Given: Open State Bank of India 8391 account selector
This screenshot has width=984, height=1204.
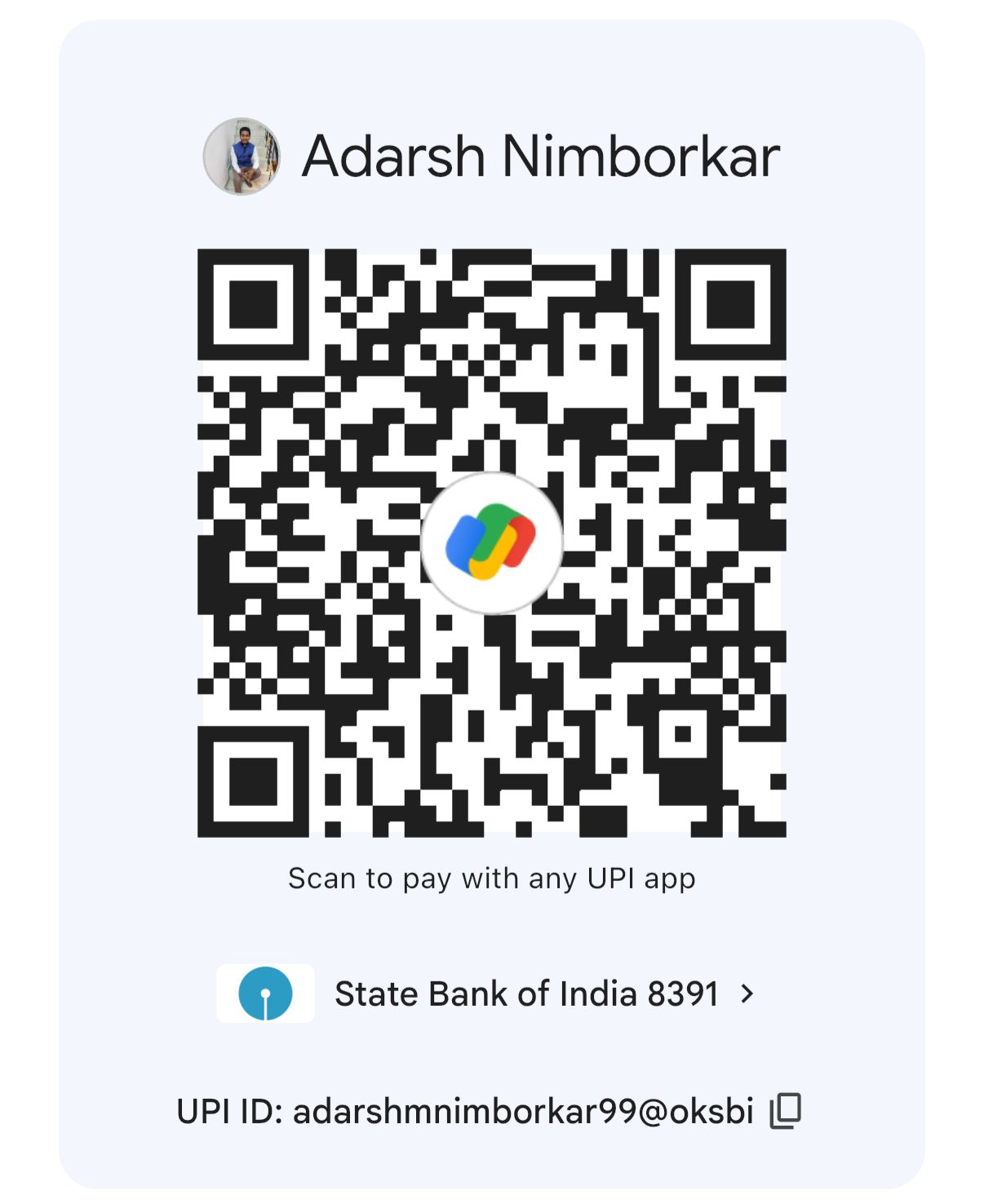Looking at the screenshot, I should pos(526,994).
